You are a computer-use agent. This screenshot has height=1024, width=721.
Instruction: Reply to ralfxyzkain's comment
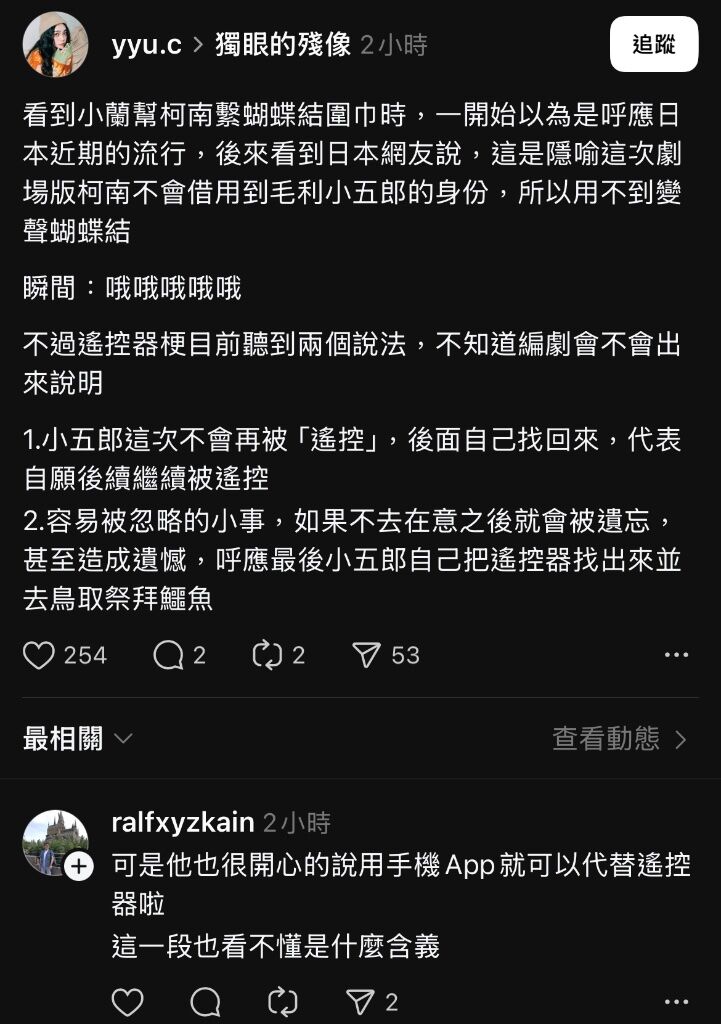pyautogui.click(x=205, y=1002)
